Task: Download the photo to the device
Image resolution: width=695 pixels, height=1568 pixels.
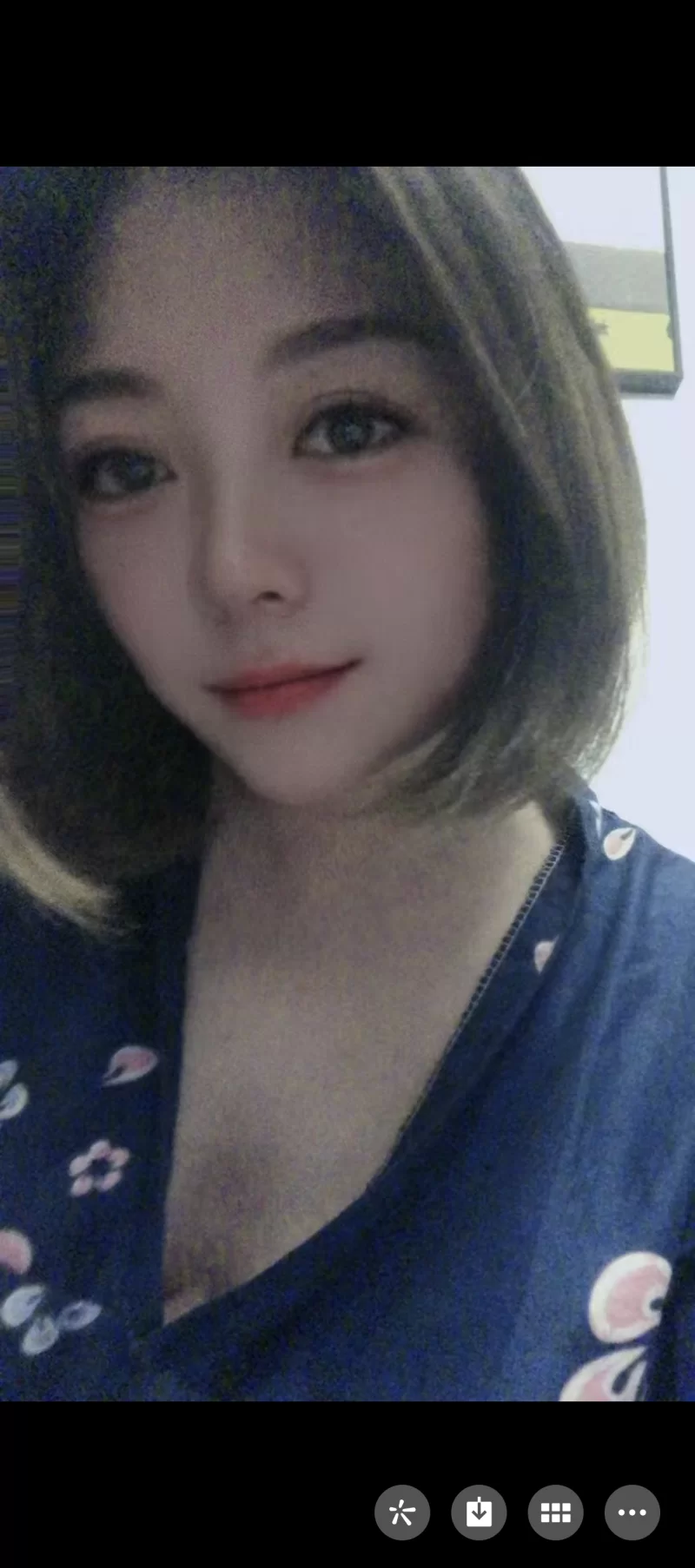Action: [x=479, y=1512]
